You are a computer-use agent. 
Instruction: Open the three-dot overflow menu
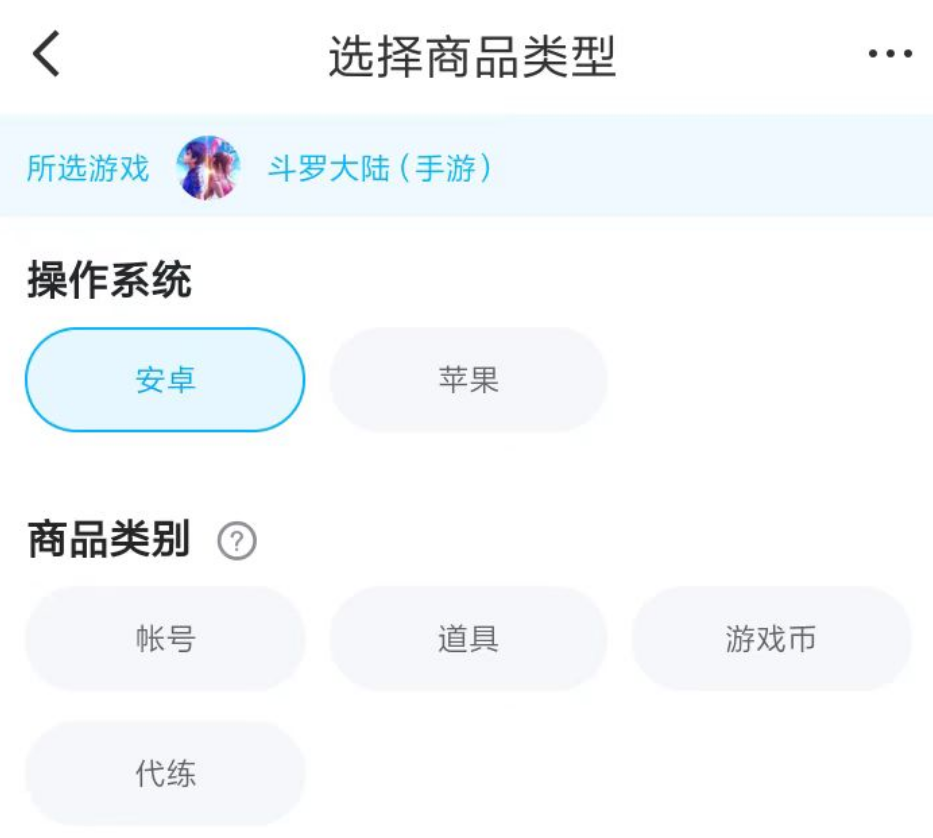coord(889,54)
